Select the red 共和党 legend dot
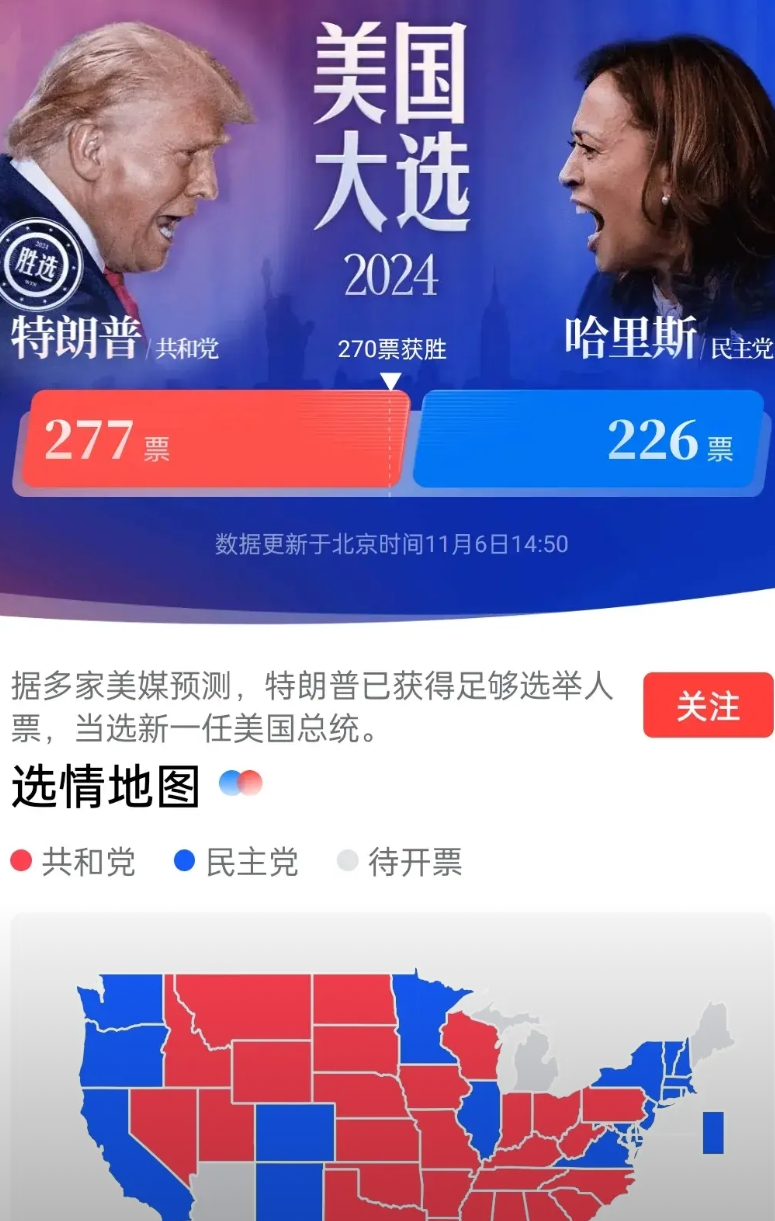Viewport: 775px width, 1221px height. point(19,861)
